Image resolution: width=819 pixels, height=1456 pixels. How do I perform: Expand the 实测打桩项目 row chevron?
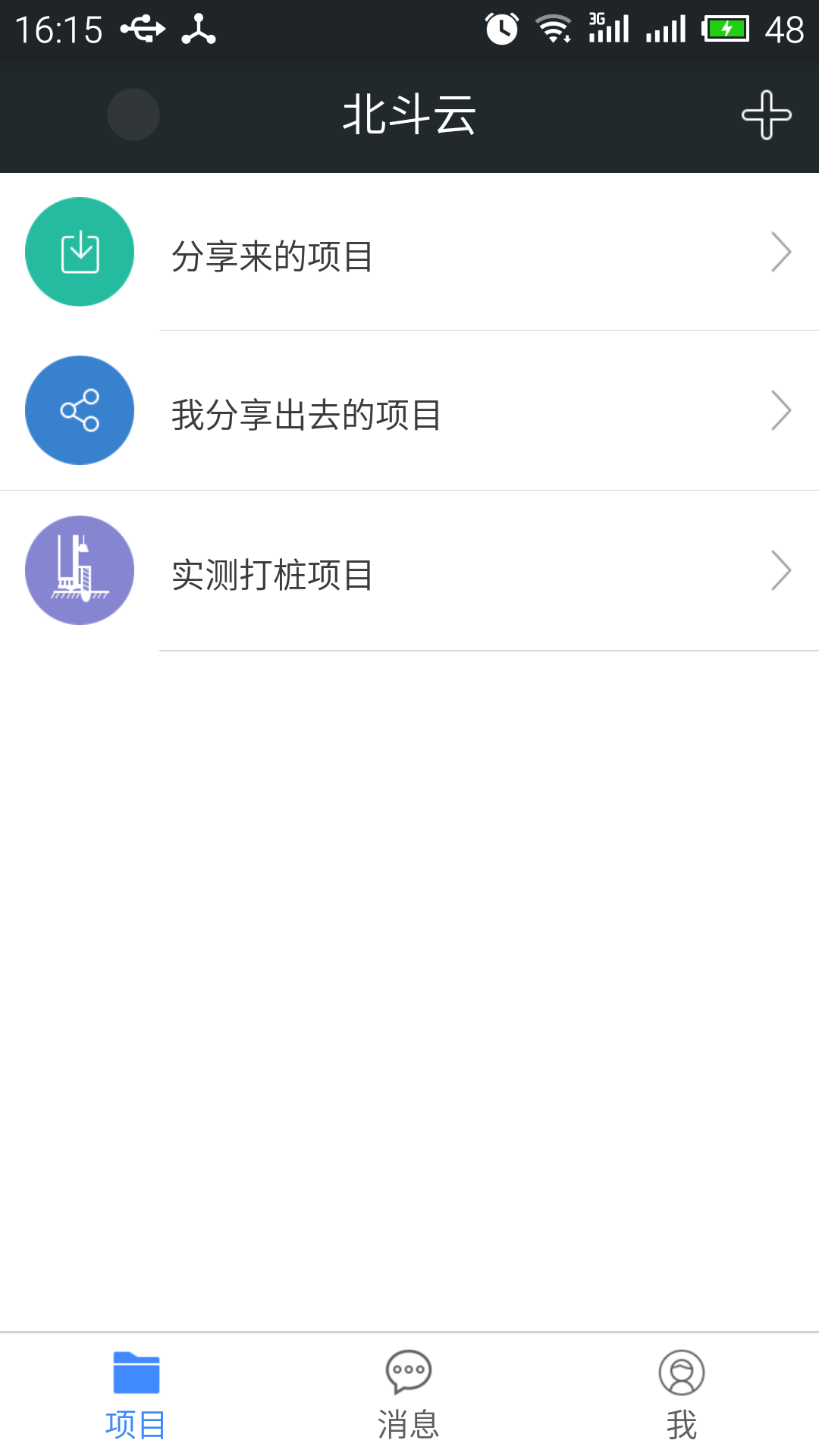coord(782,570)
